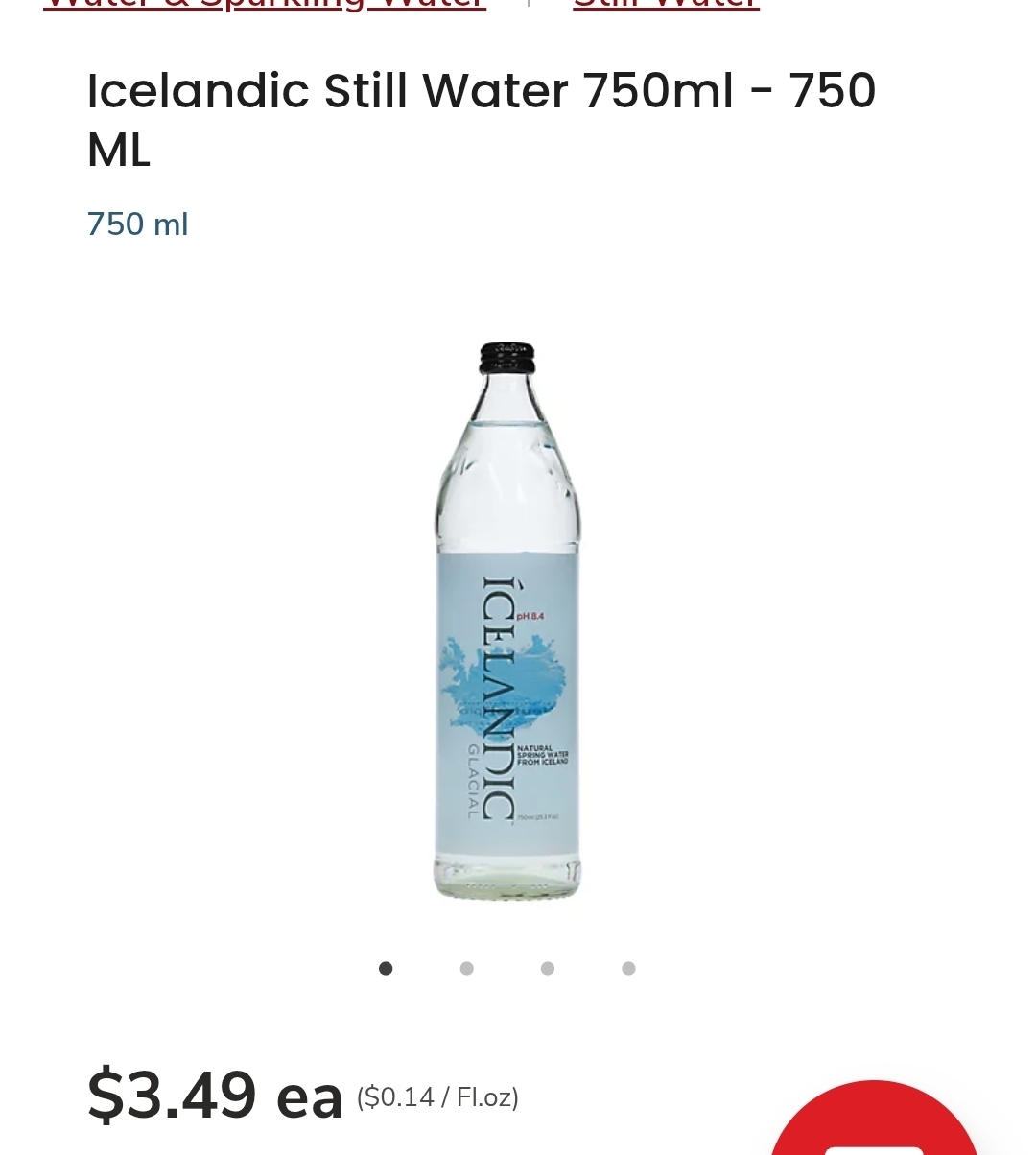Screen dimensions: 1036x1155
Task: Jump to the third product image dot
Action: (x=548, y=969)
